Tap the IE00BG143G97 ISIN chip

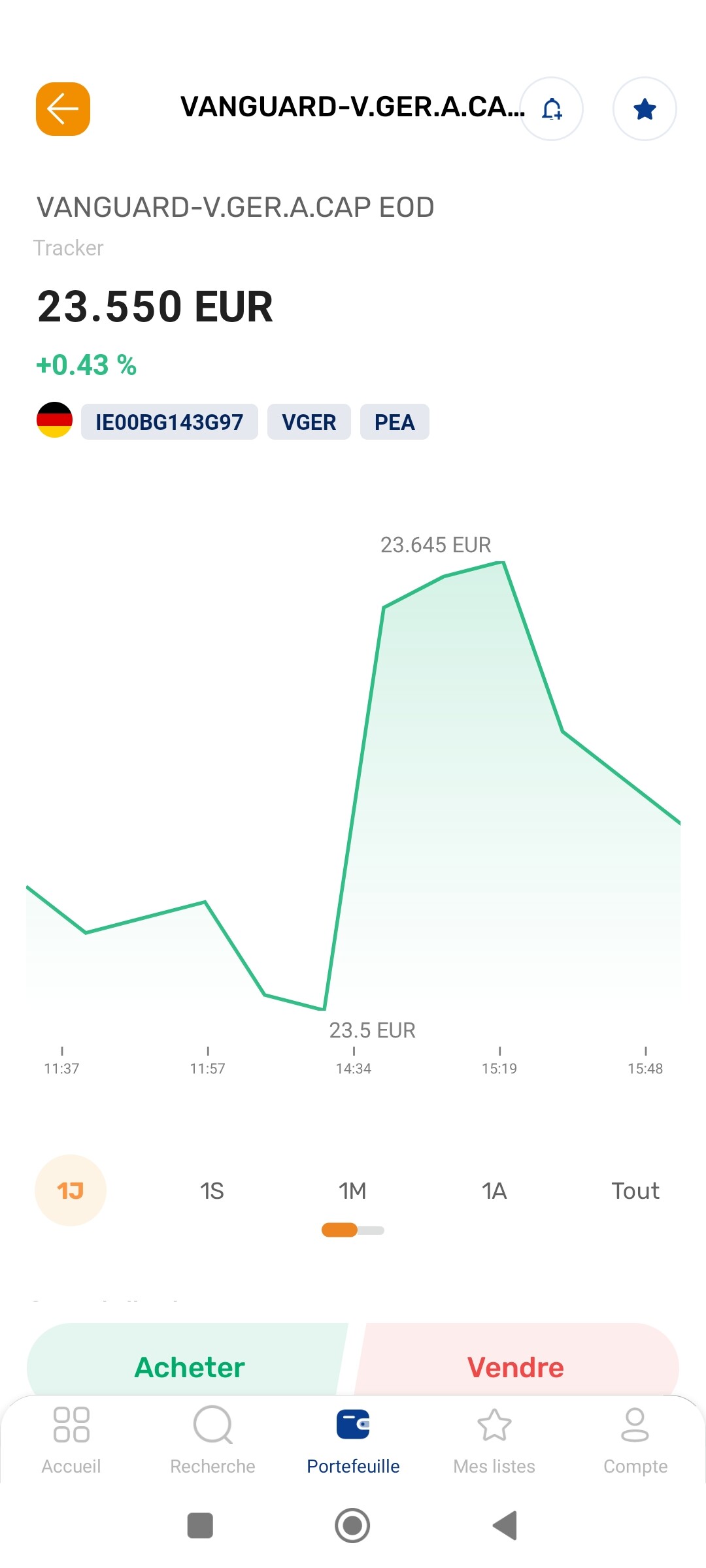169,422
